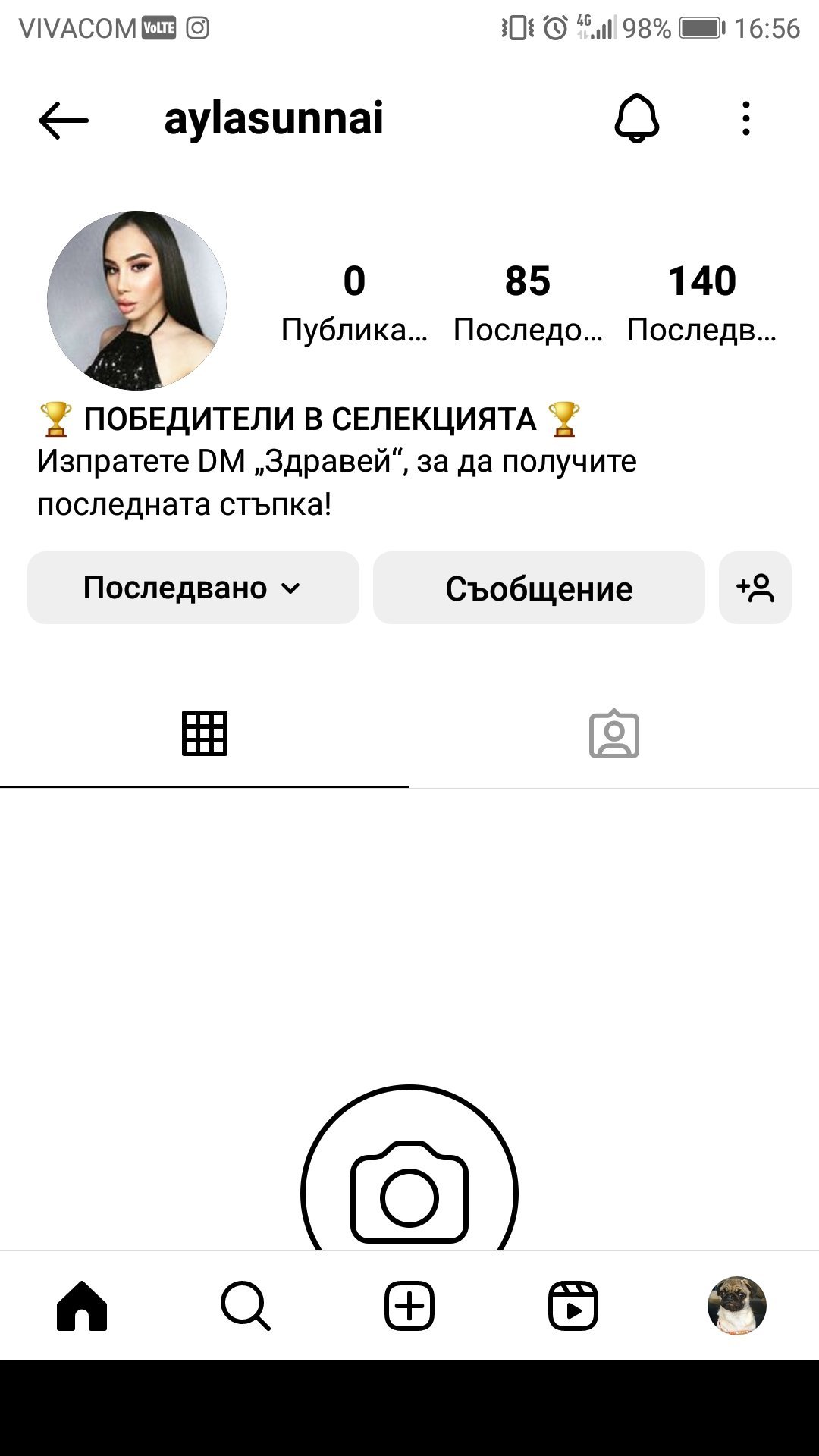Open the three-dot overflow menu

746,119
